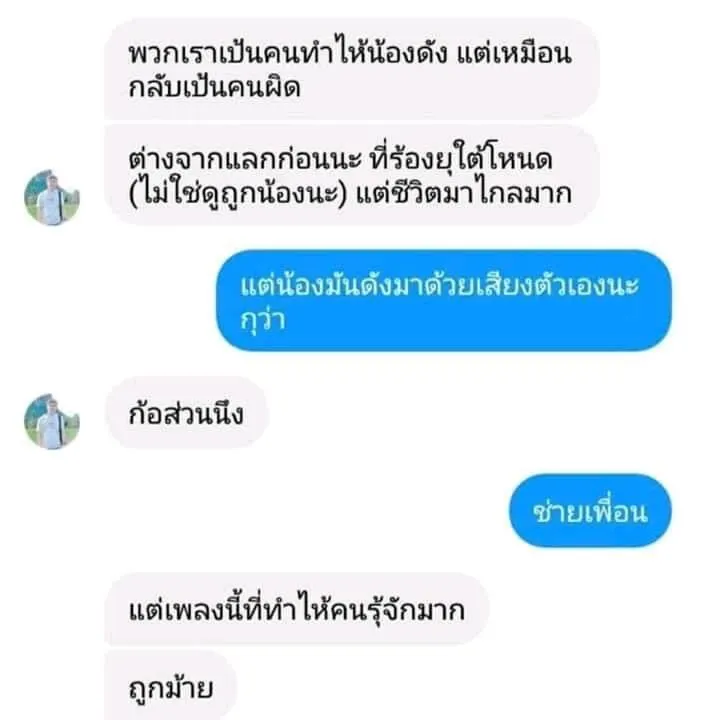This screenshot has width=720, height=720.
Task: Open sender's avatar beside the 'ก้อส่วนนึง' message
Action: [x=52, y=421]
